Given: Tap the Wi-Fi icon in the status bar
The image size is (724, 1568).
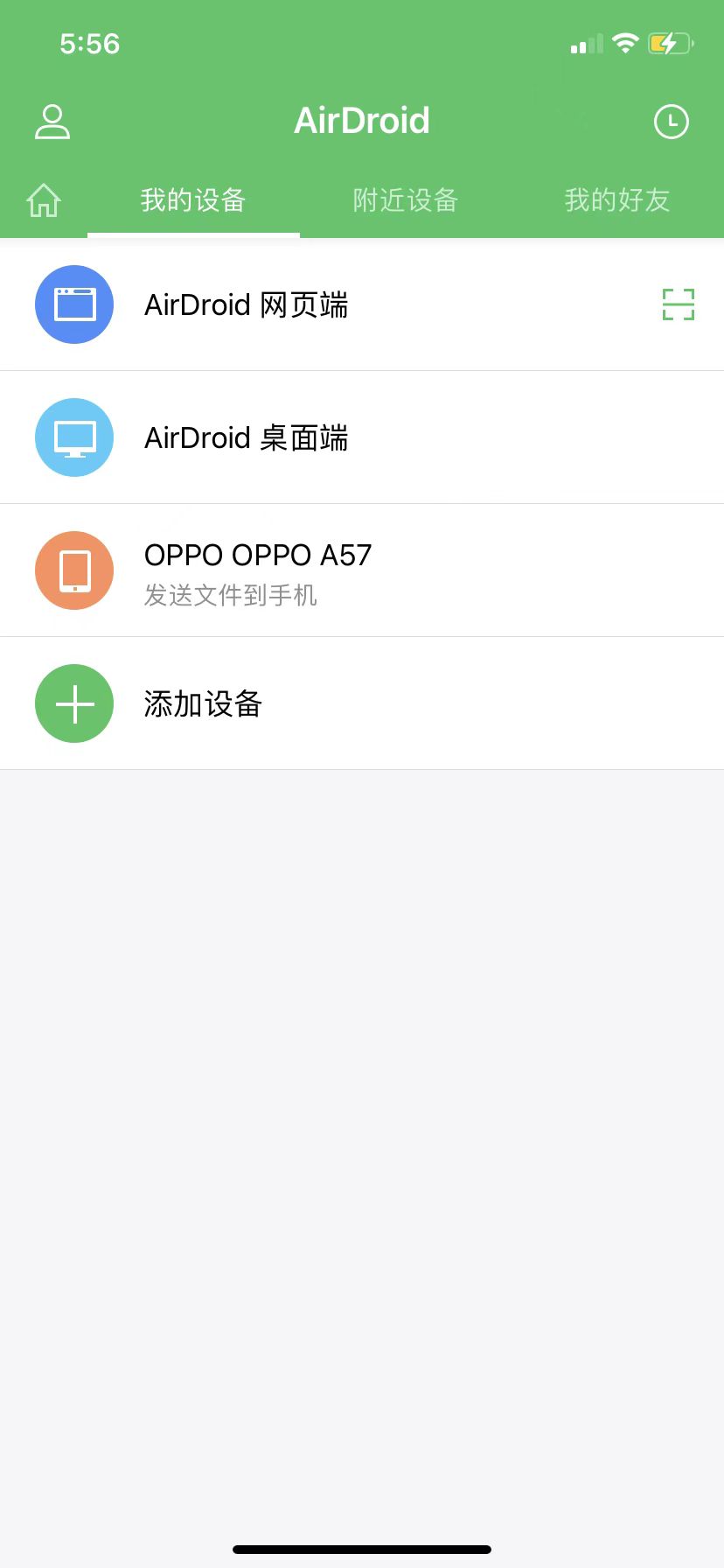Looking at the screenshot, I should pyautogui.click(x=626, y=43).
